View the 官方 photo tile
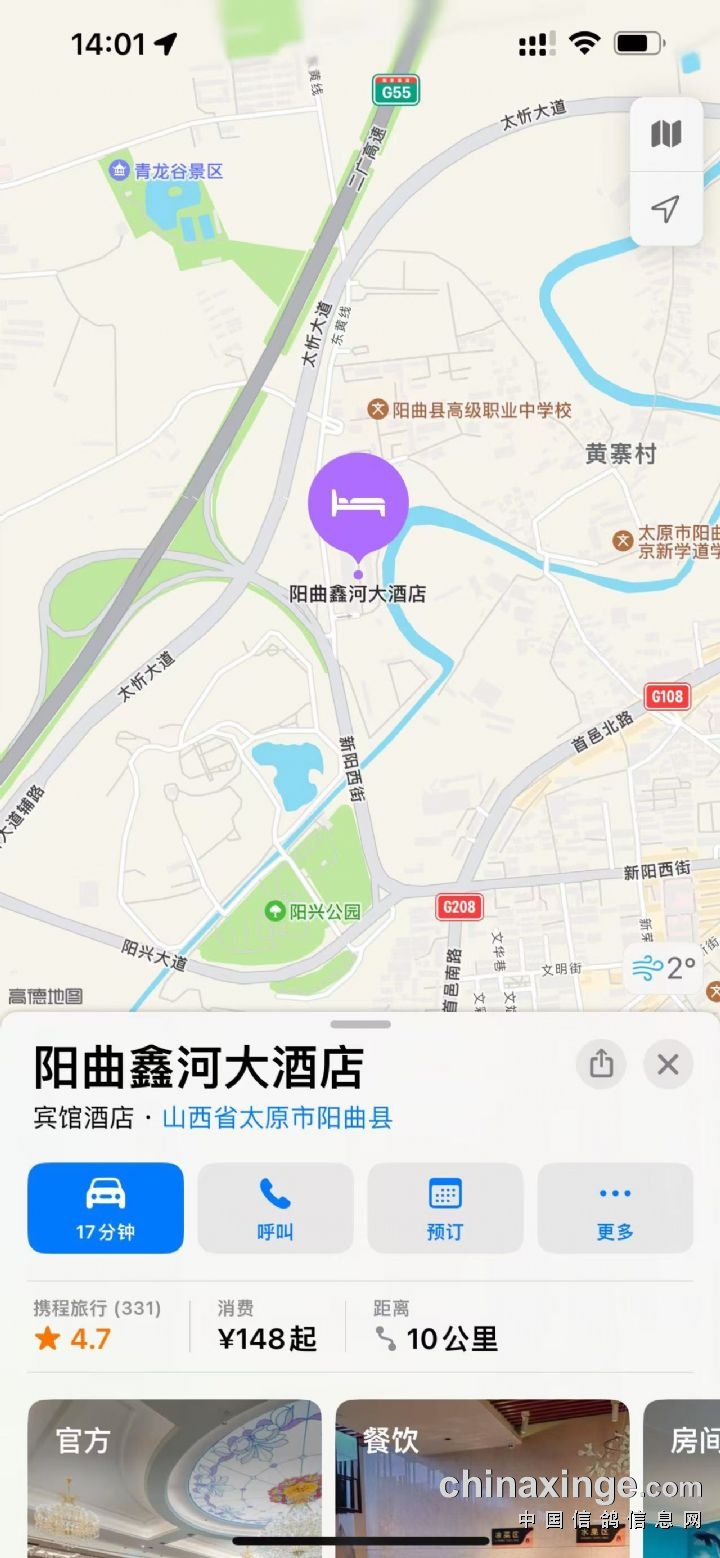720x1558 pixels. coord(175,1475)
